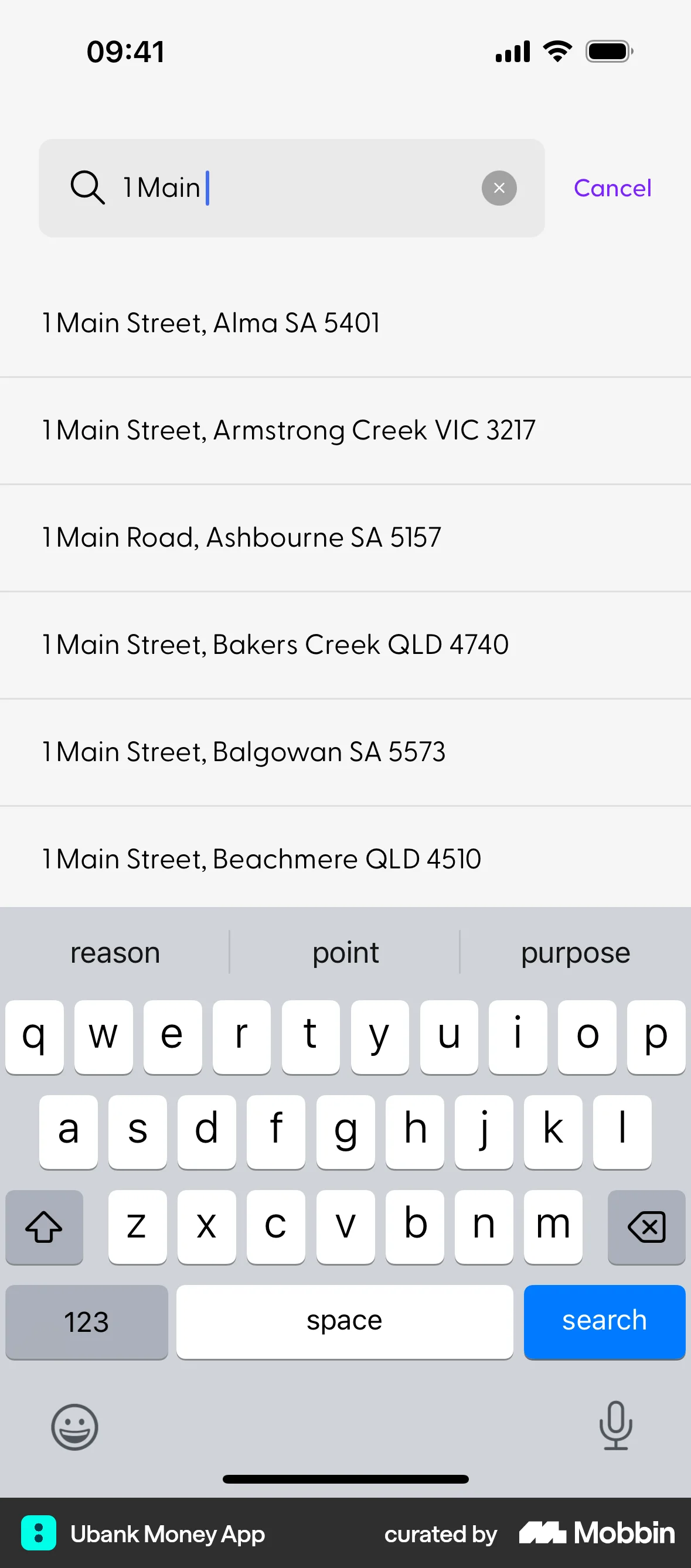Select '1 Main Road, Ashbourne SA 5157'
Viewport: 691px width, 1568px height.
241,537
